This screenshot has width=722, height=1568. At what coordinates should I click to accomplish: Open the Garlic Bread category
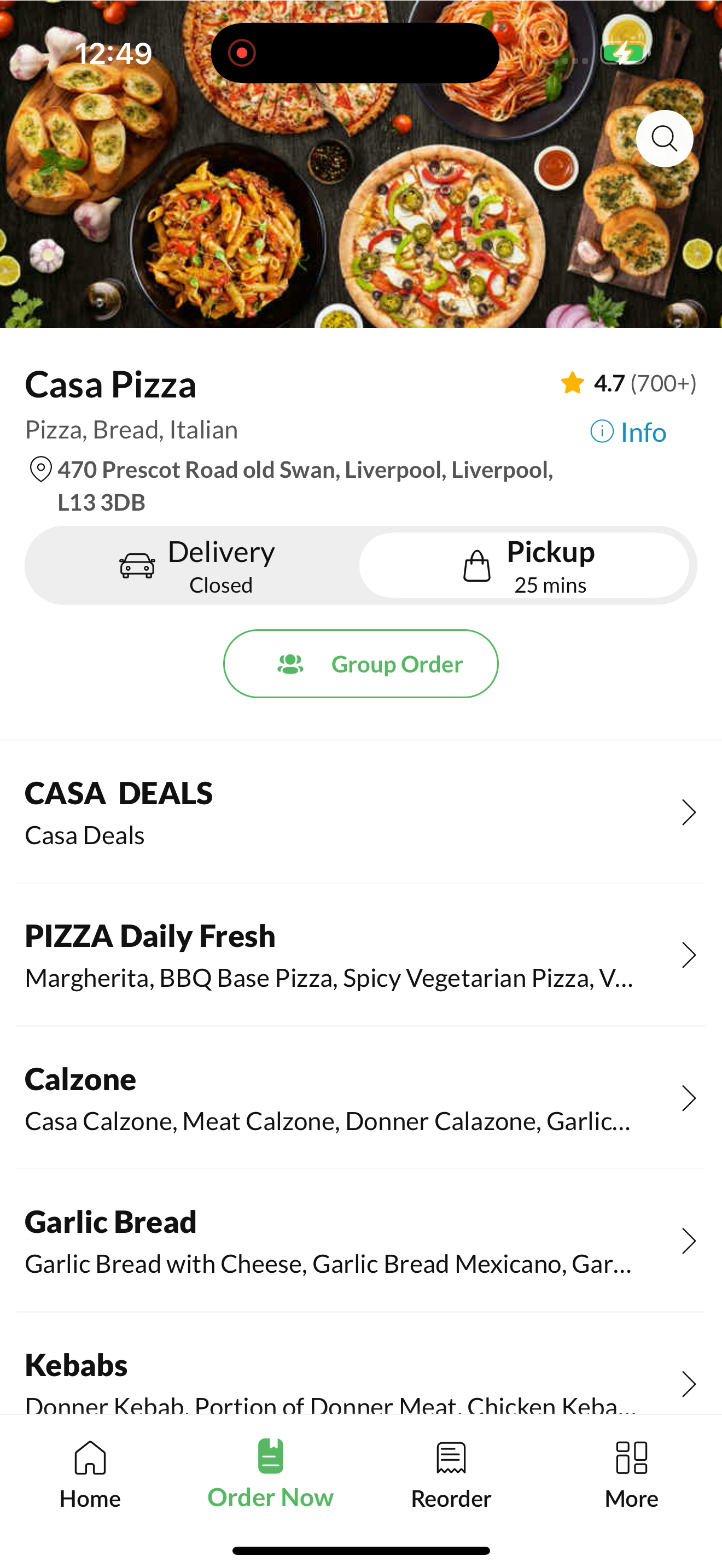pyautogui.click(x=361, y=1241)
